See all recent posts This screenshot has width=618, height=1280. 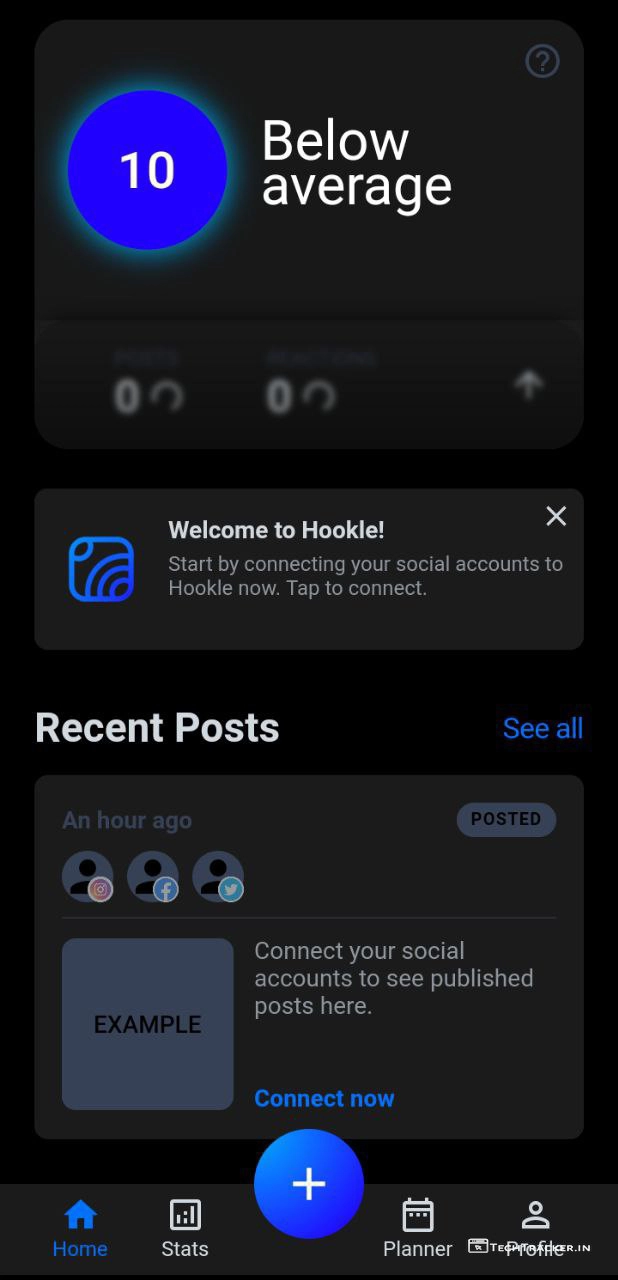tap(542, 728)
